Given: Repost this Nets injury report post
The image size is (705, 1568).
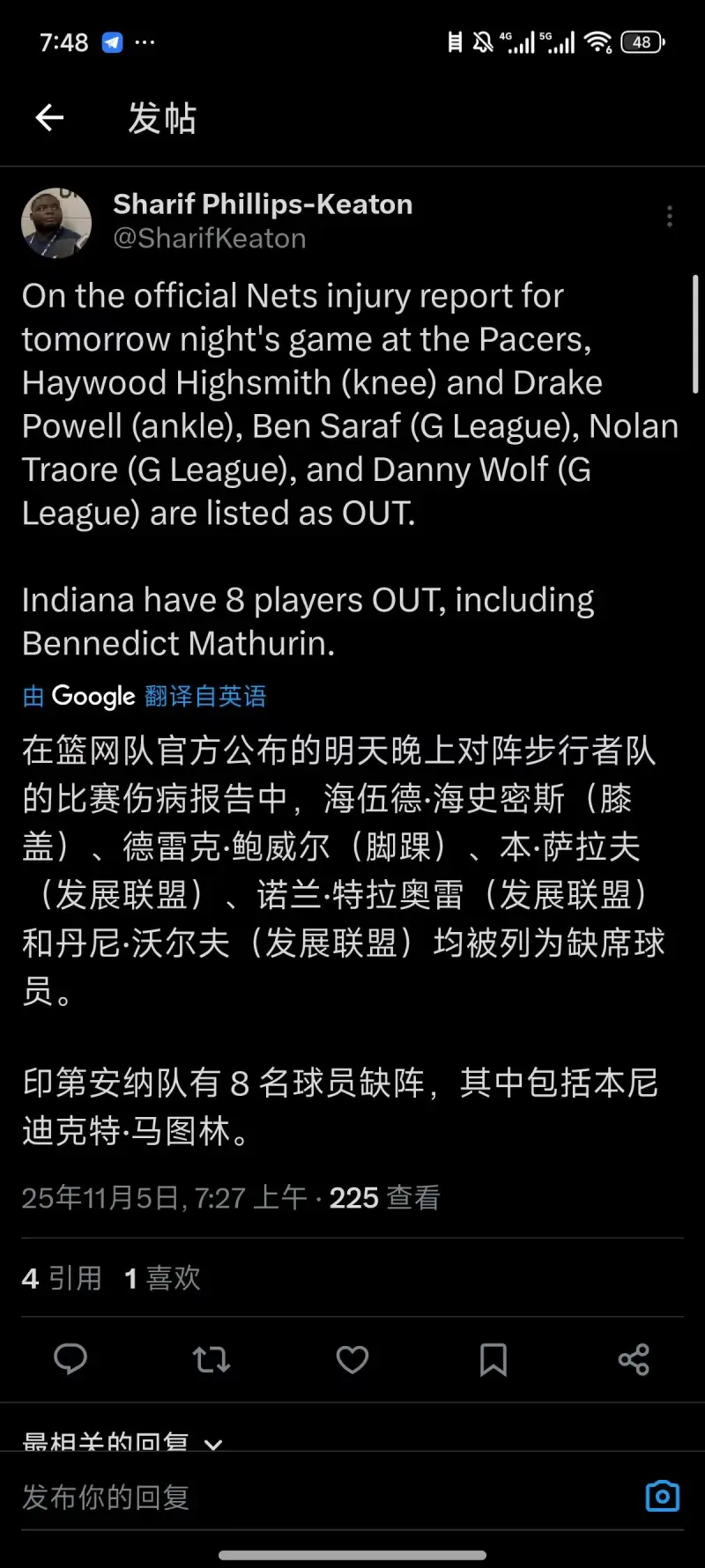Looking at the screenshot, I should pyautogui.click(x=211, y=1359).
